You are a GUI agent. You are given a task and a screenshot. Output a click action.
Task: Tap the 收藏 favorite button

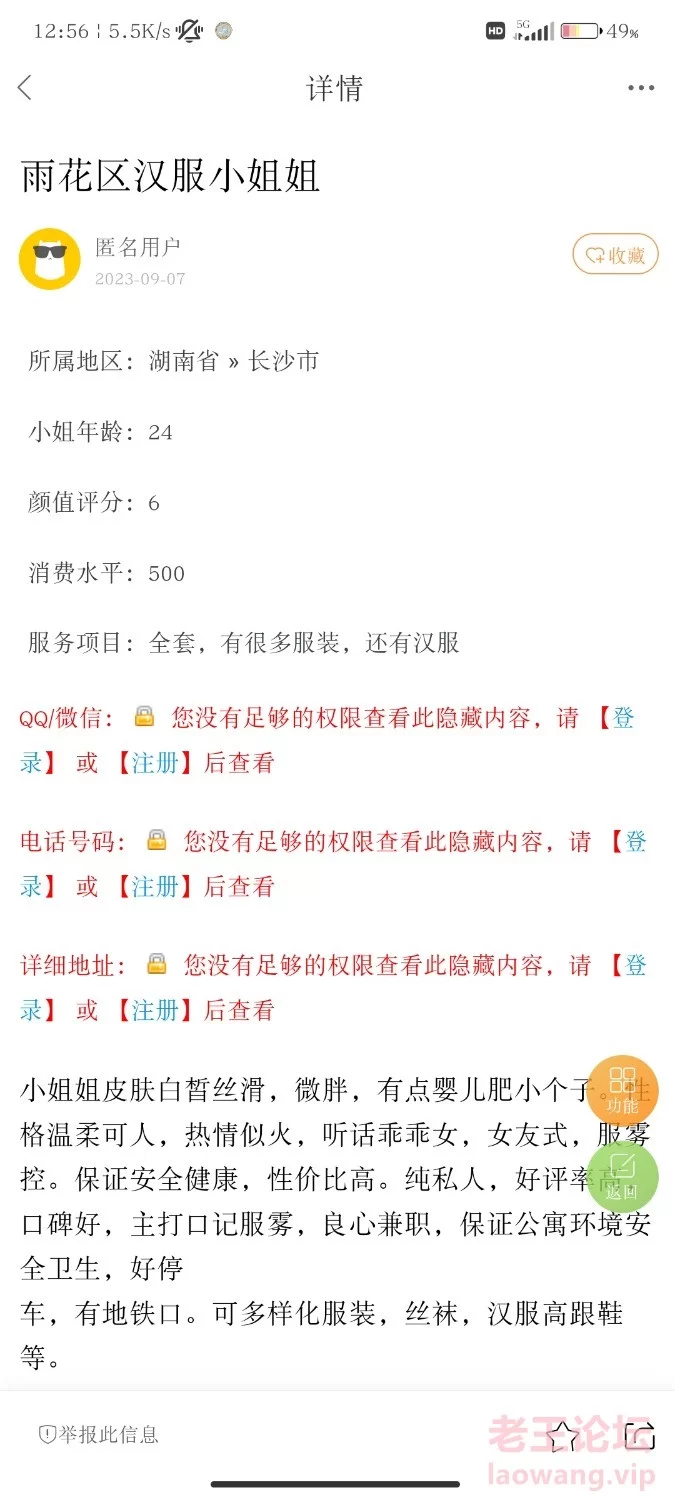pyautogui.click(x=616, y=255)
